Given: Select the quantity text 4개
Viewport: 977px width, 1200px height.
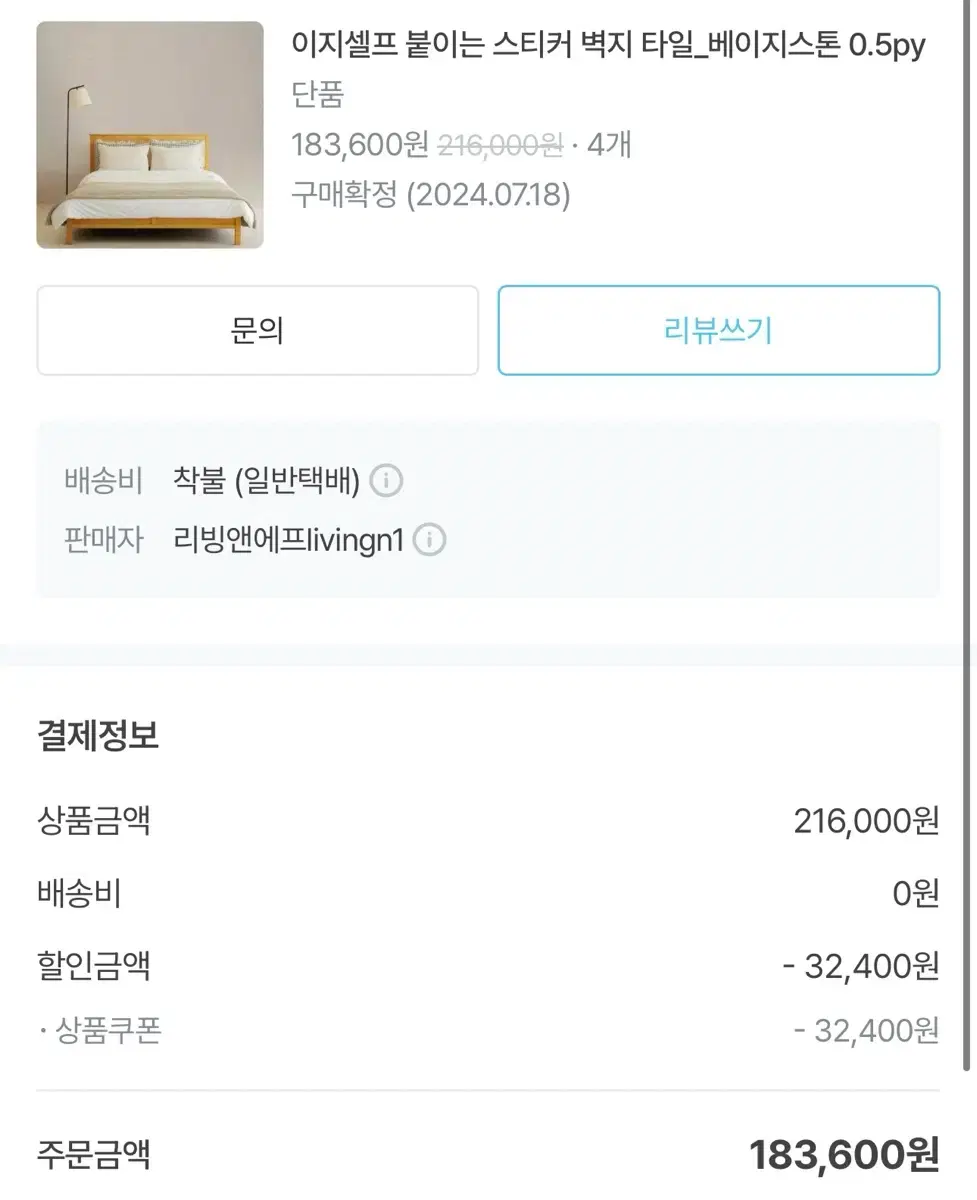Looking at the screenshot, I should (x=614, y=144).
